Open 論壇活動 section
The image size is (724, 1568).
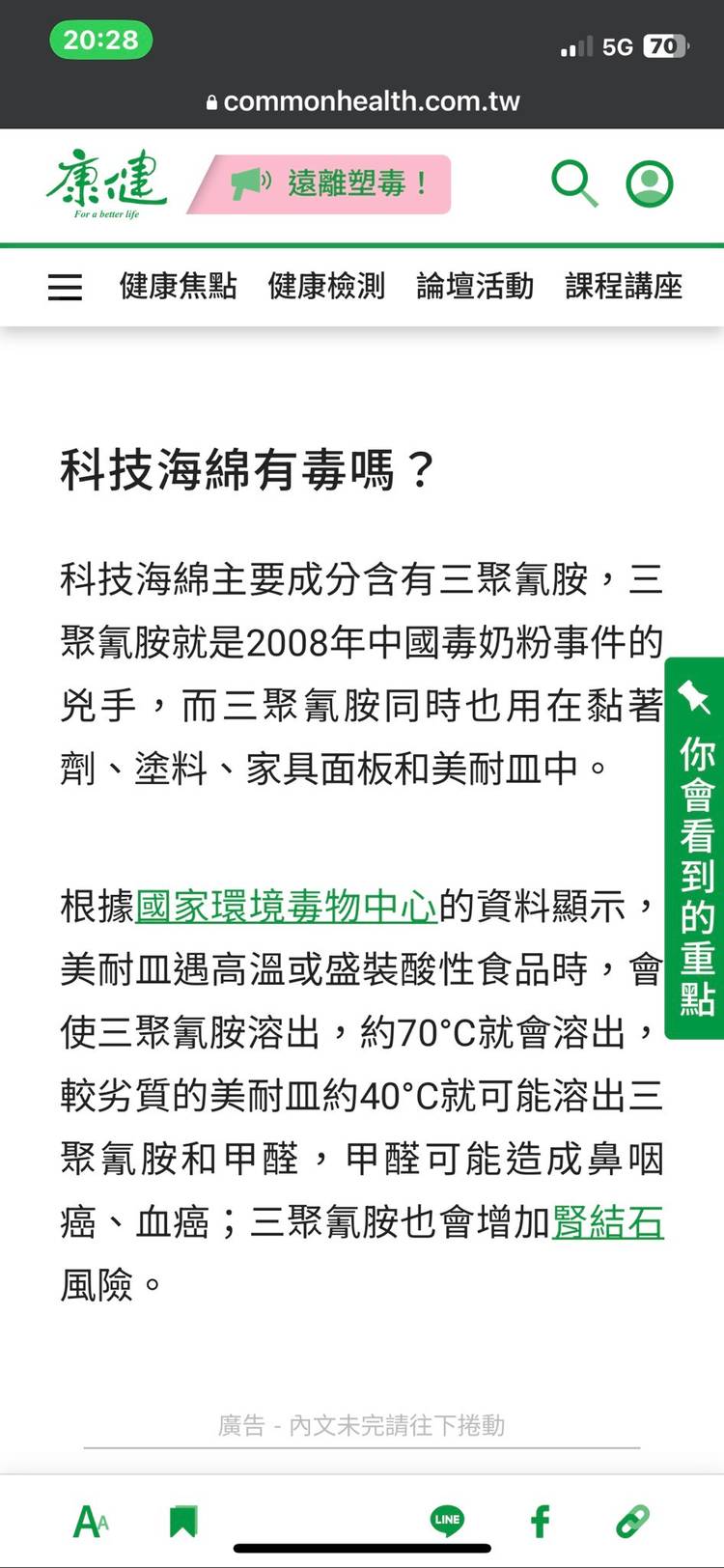click(x=475, y=287)
